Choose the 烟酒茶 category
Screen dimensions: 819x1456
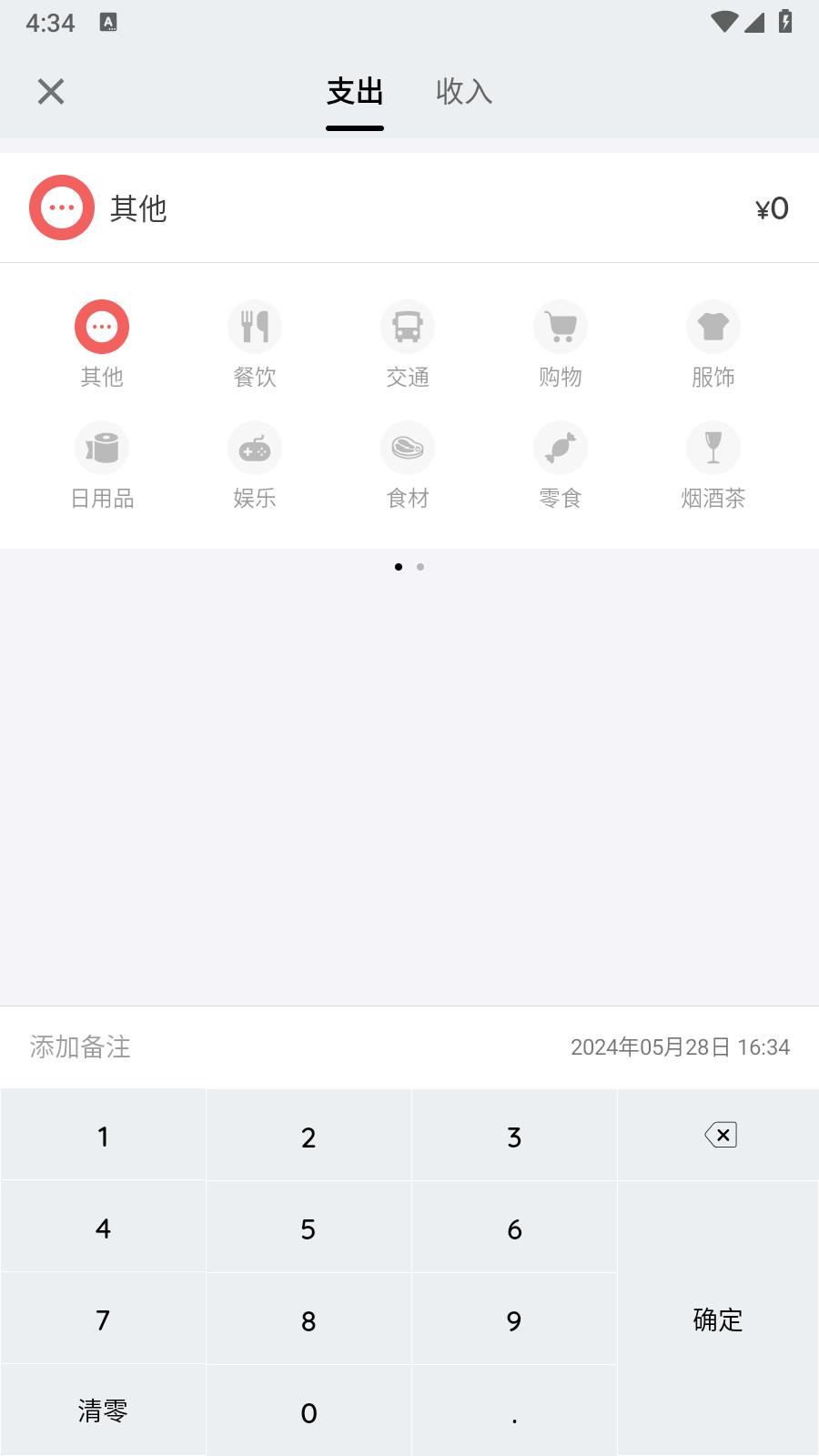713,466
